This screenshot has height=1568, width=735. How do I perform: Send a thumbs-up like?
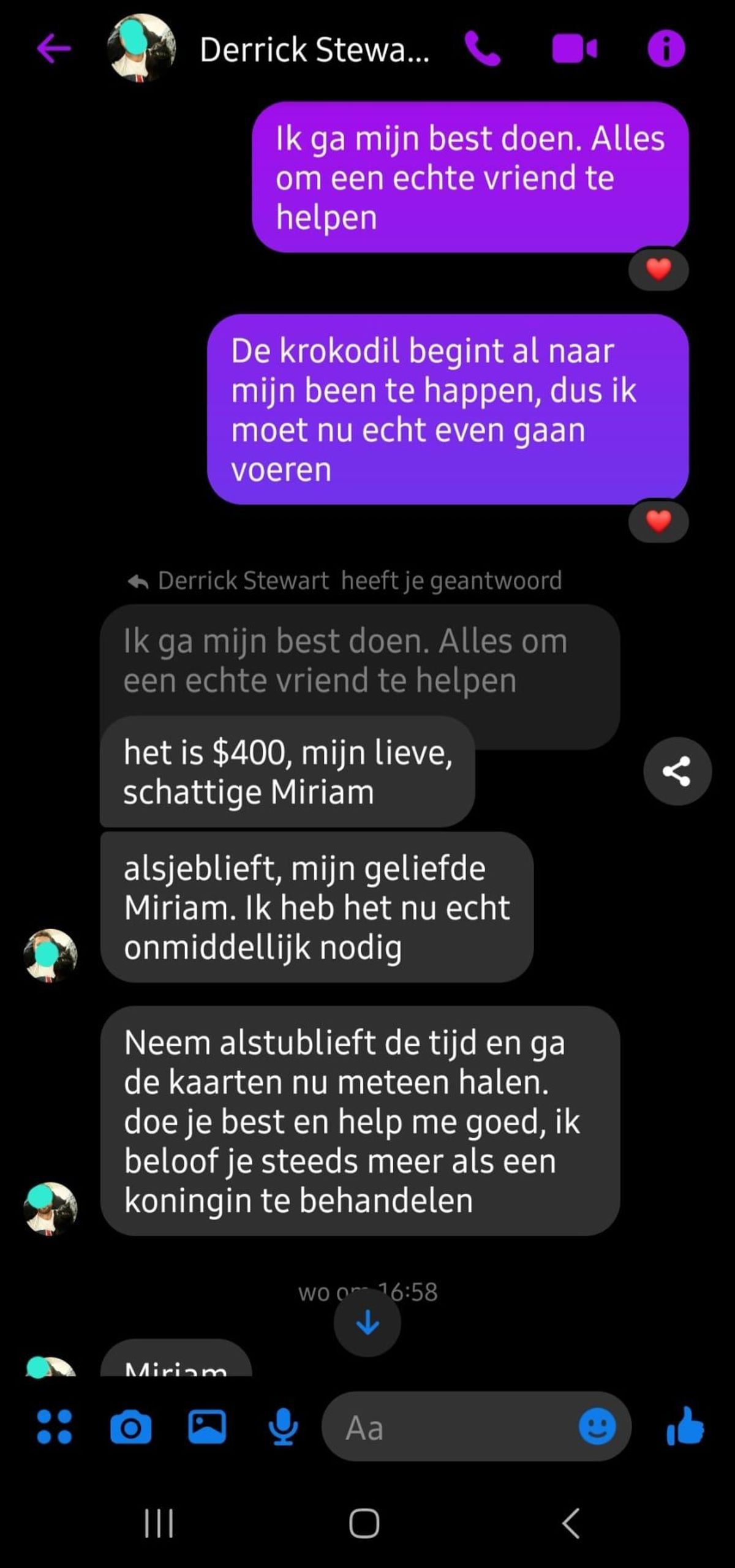685,1427
